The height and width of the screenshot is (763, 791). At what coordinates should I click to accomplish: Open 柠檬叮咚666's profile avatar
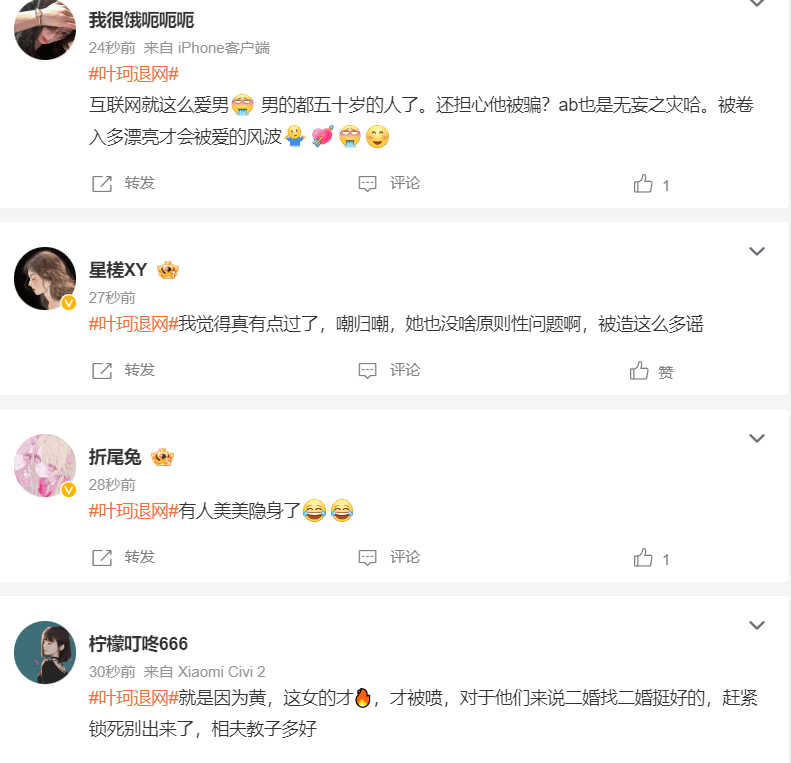pos(45,652)
